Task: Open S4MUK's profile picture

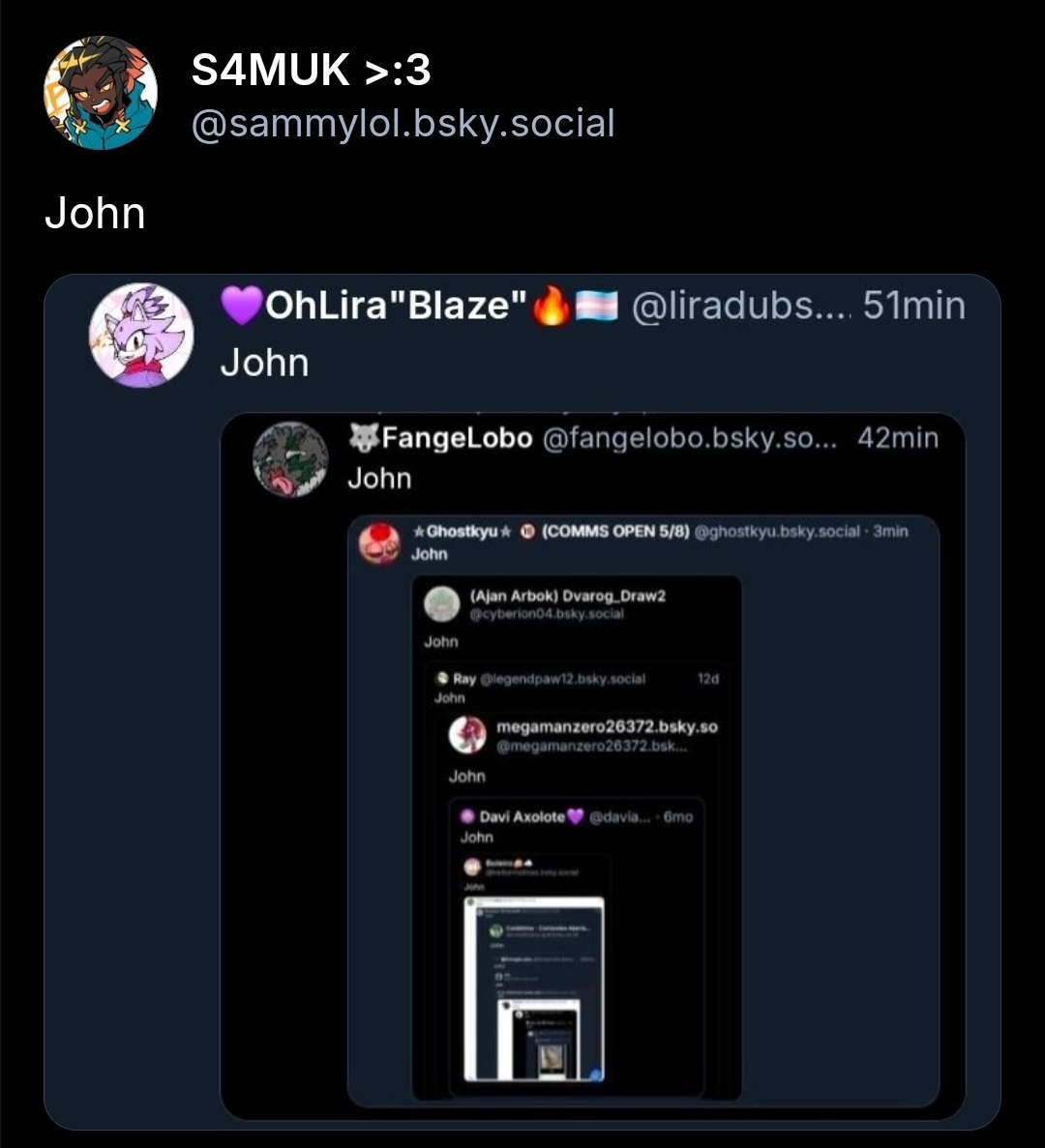Action: (101, 93)
